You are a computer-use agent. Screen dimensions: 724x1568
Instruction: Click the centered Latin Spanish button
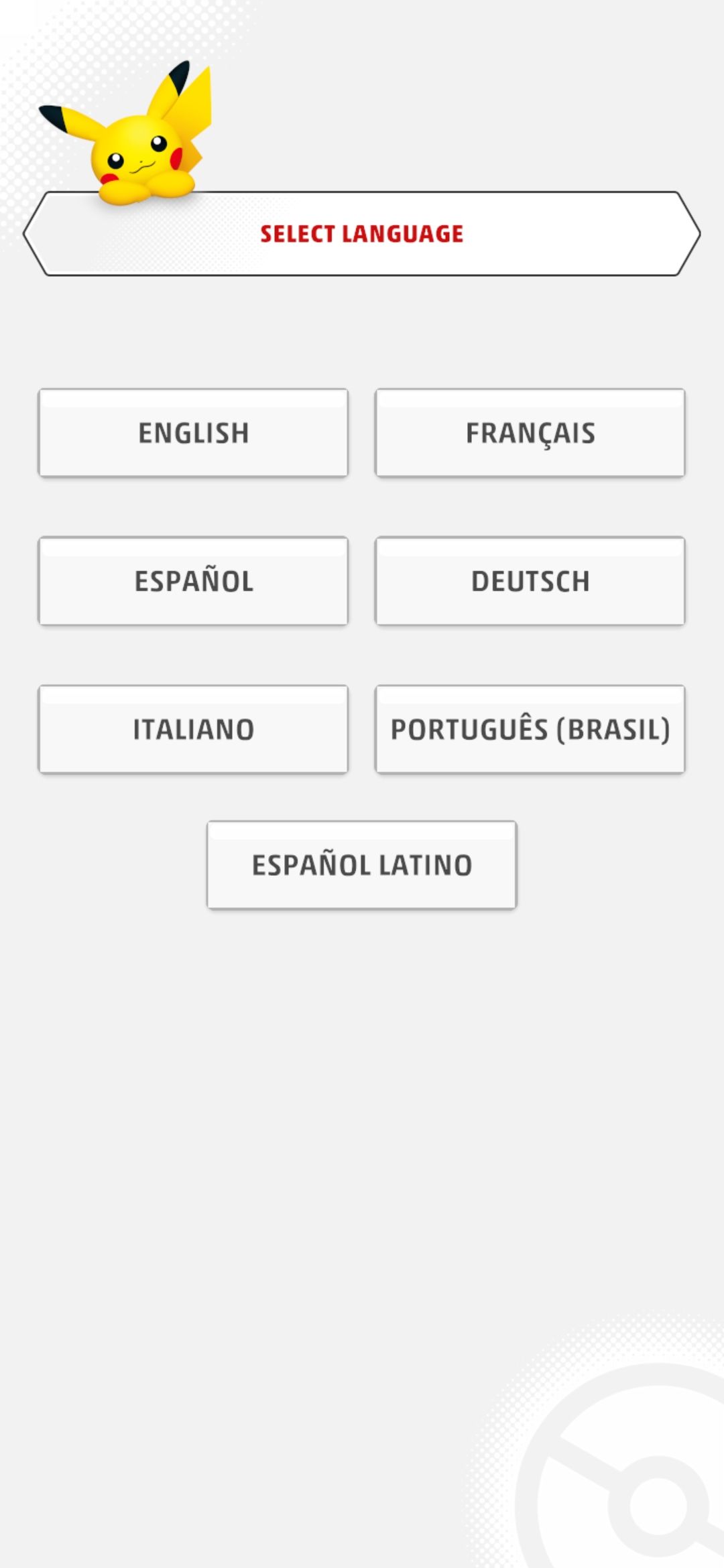click(x=362, y=864)
